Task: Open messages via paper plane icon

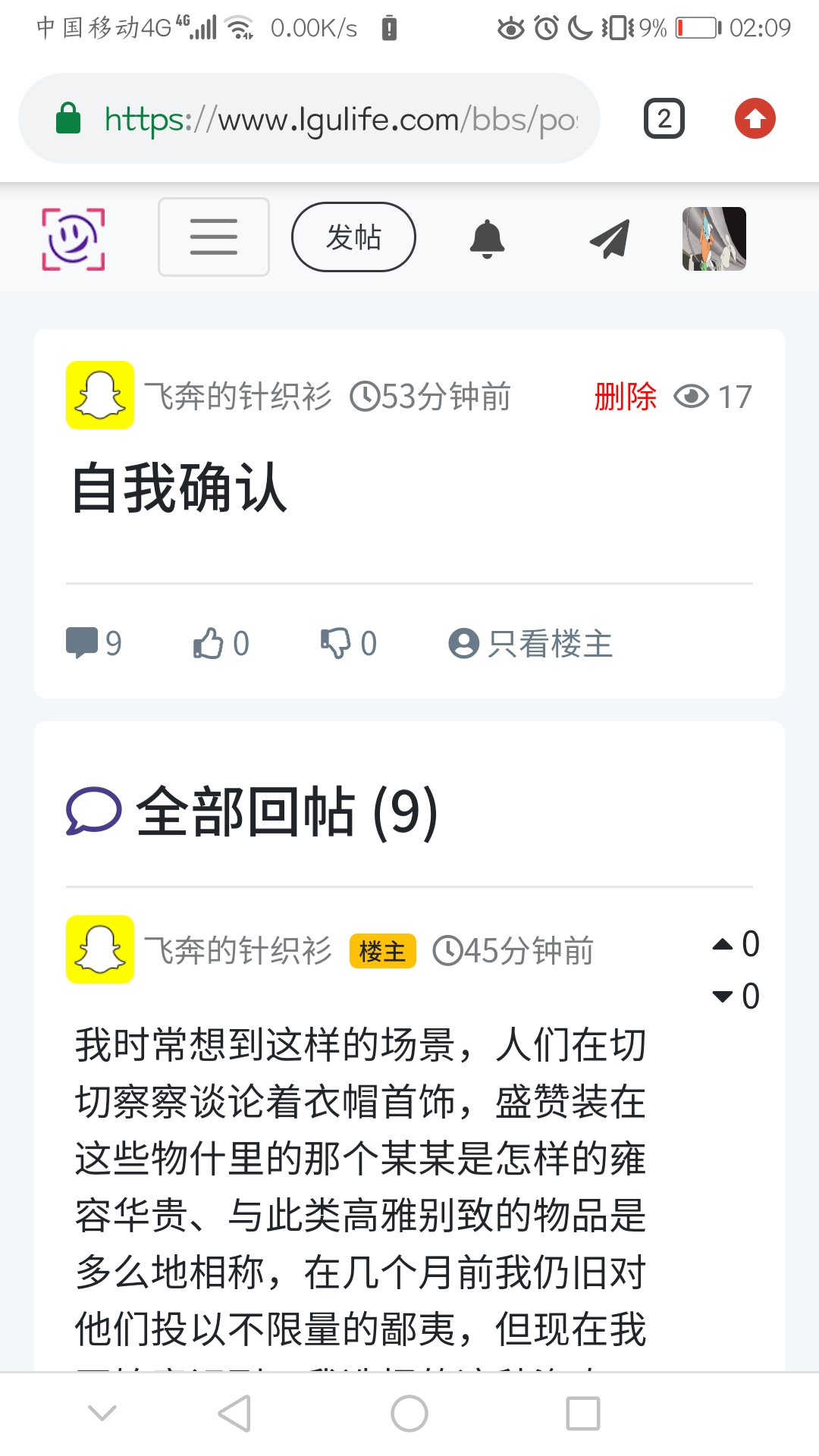Action: click(610, 239)
